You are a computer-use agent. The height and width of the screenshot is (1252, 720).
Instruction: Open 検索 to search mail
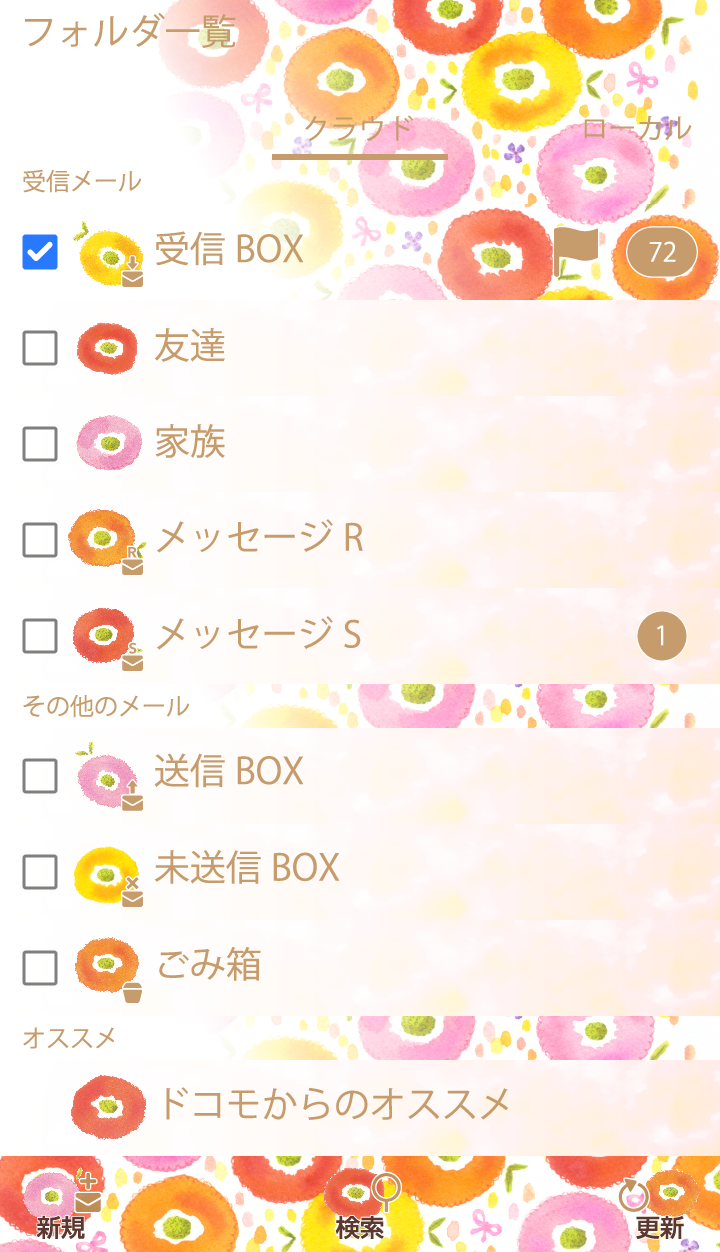click(x=361, y=1210)
